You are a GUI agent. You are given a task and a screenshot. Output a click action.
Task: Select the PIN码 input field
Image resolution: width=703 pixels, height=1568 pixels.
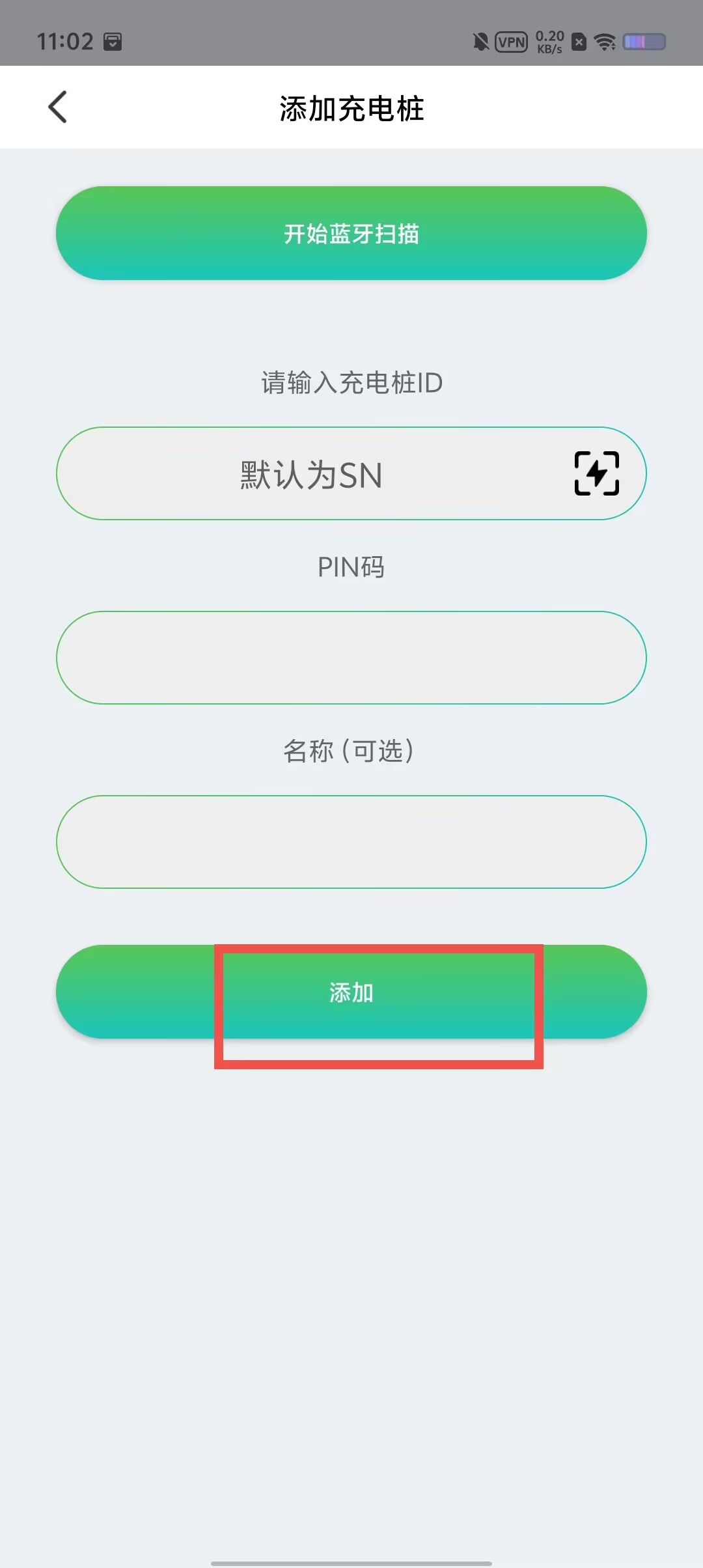(351, 658)
